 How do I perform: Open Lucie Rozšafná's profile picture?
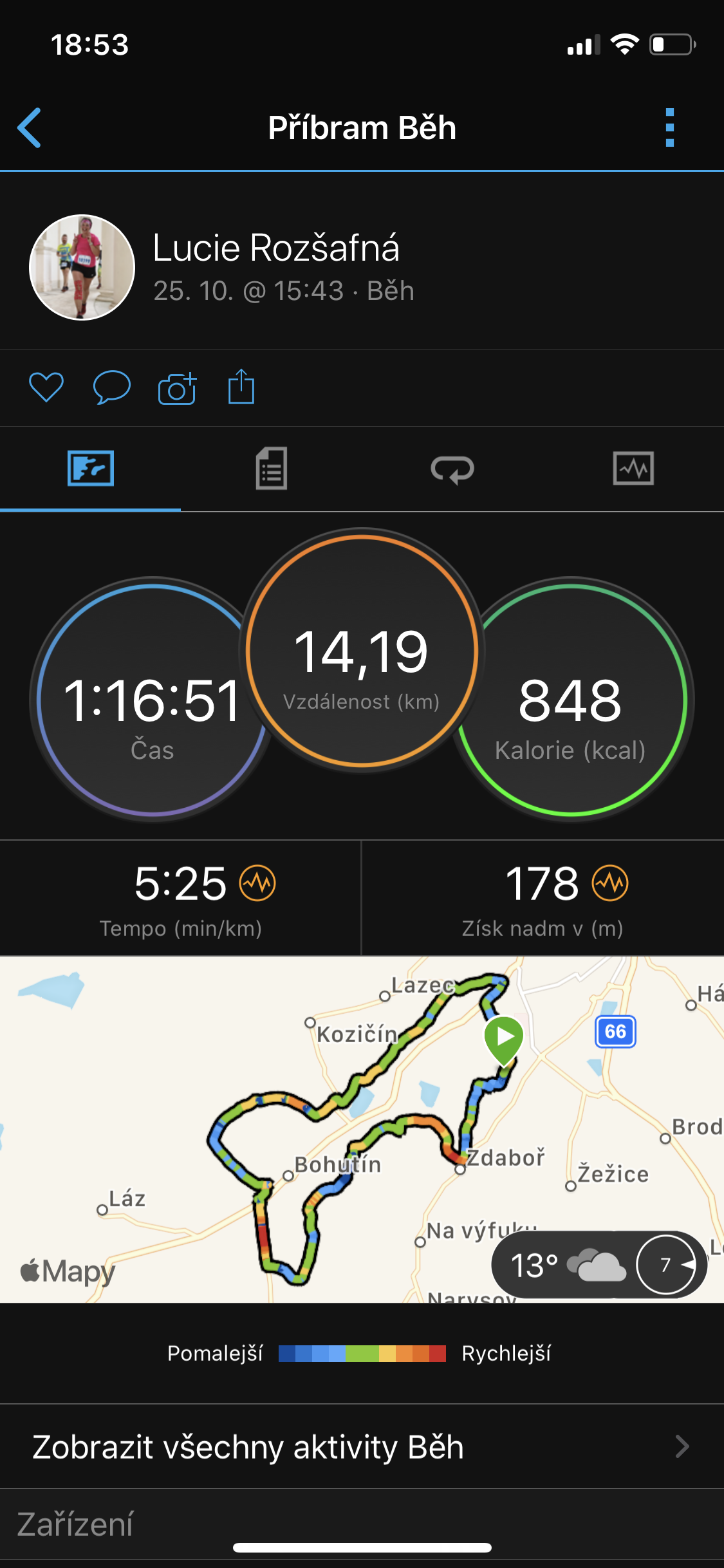tap(82, 267)
